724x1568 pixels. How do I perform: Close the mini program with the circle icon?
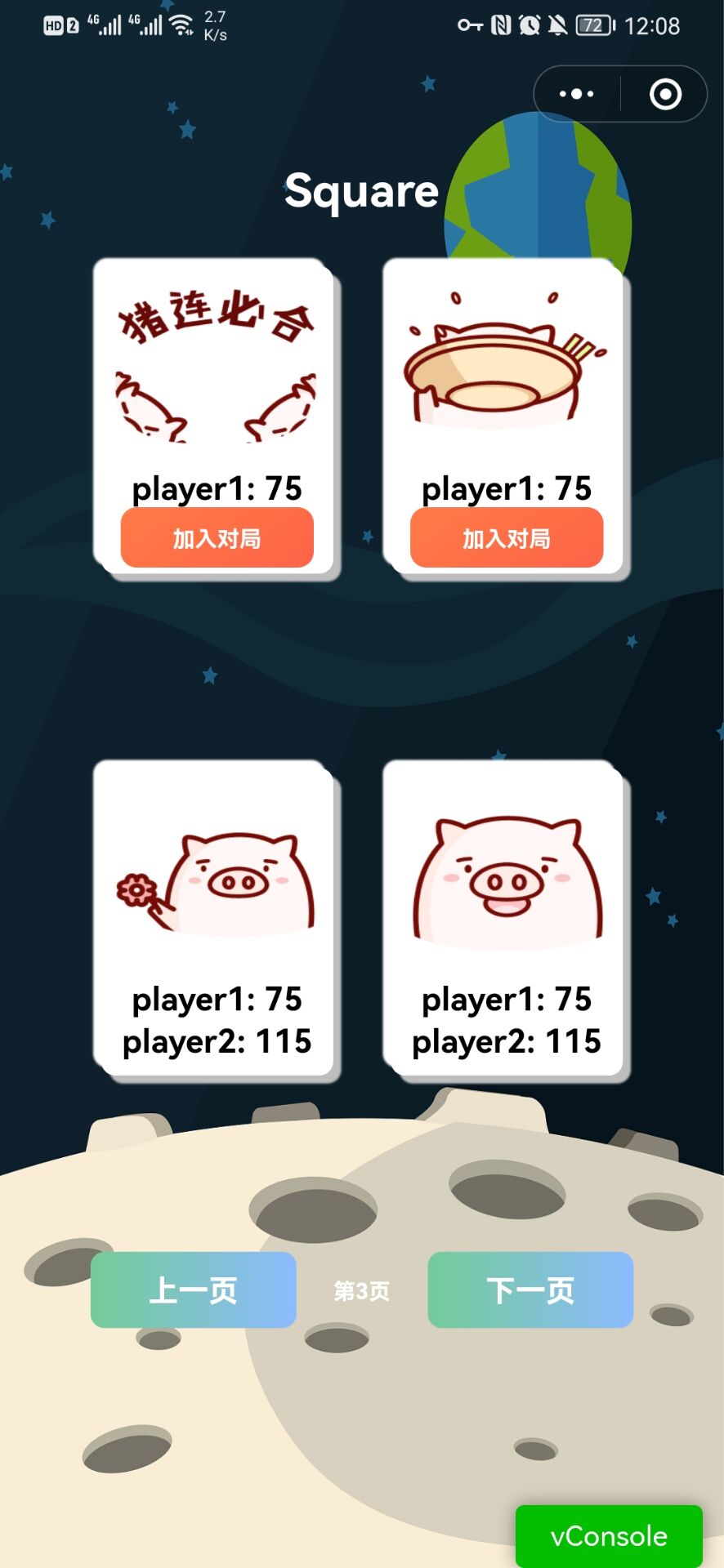click(x=665, y=94)
